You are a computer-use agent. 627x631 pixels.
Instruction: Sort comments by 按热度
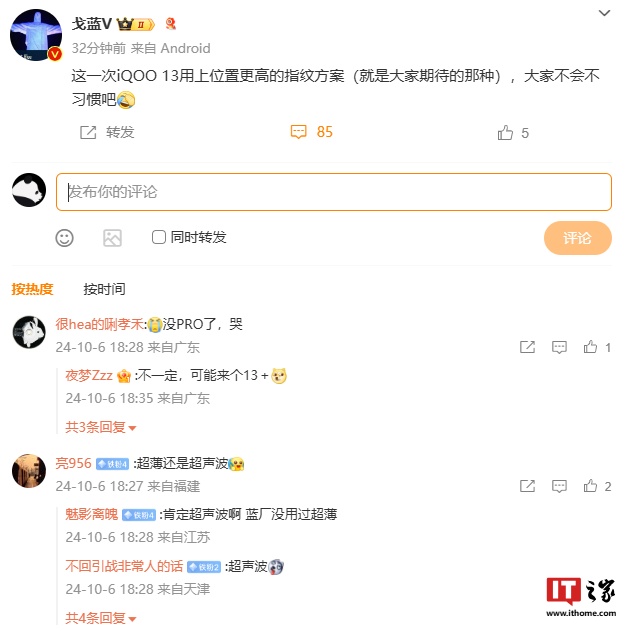click(x=32, y=289)
